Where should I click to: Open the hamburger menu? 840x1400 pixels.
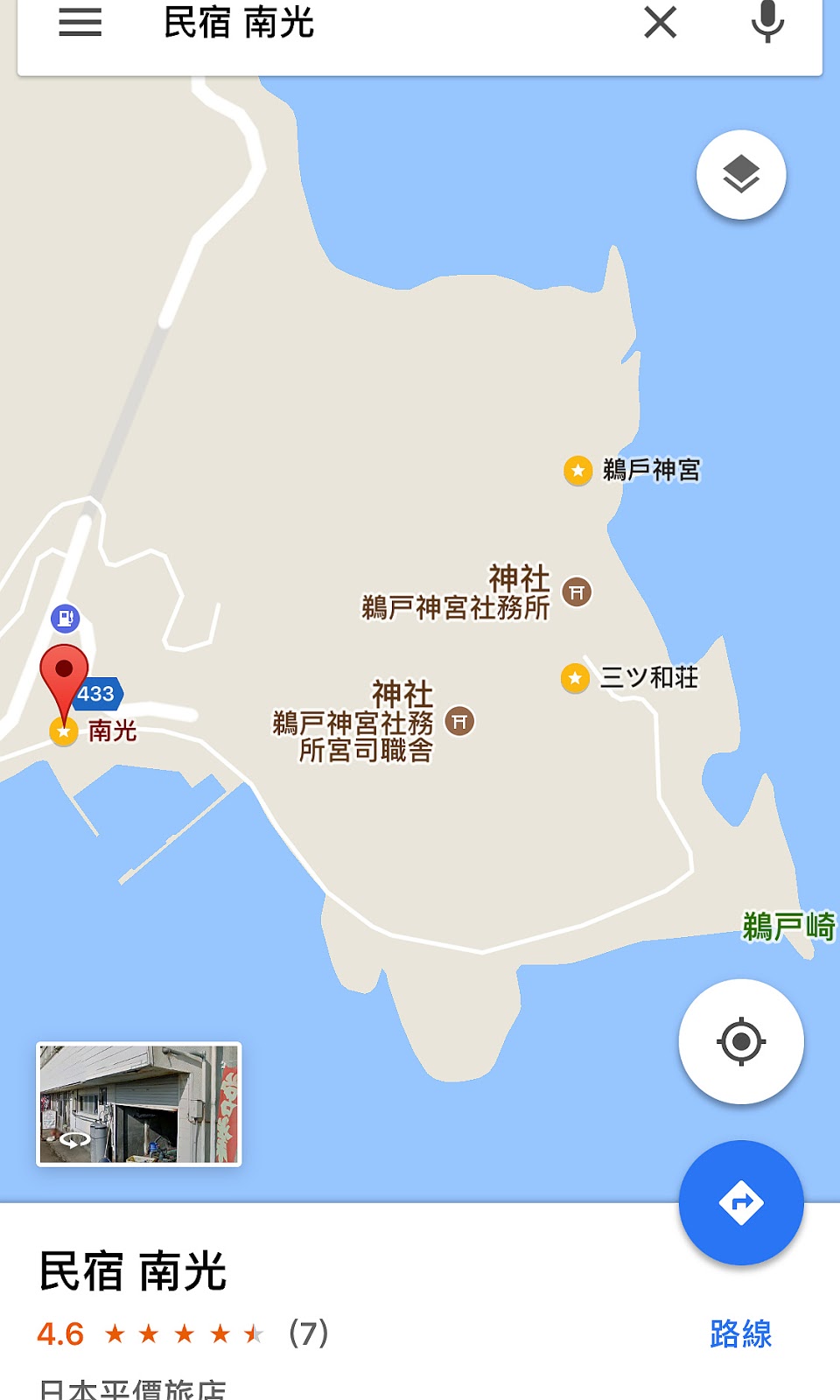(80, 22)
